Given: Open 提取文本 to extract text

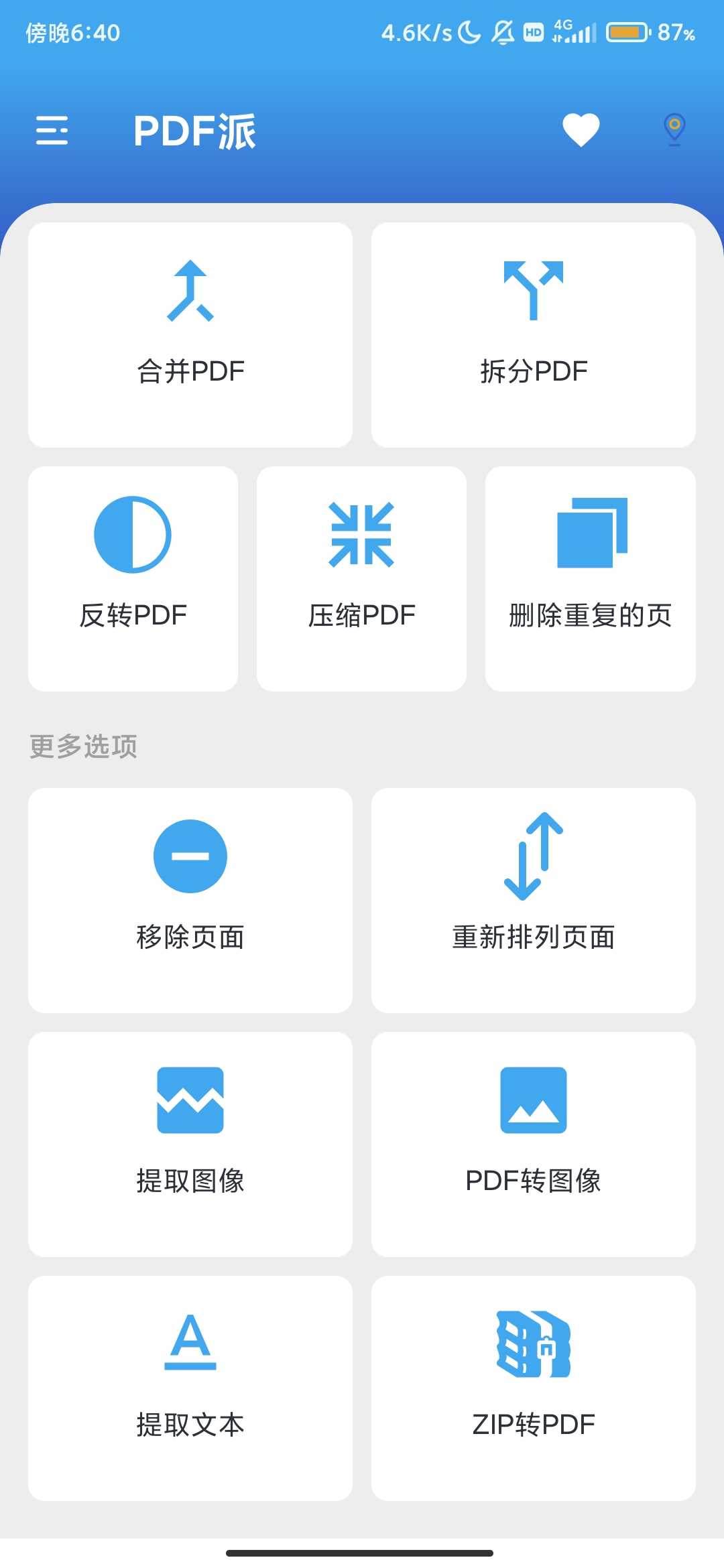Looking at the screenshot, I should pos(190,1388).
